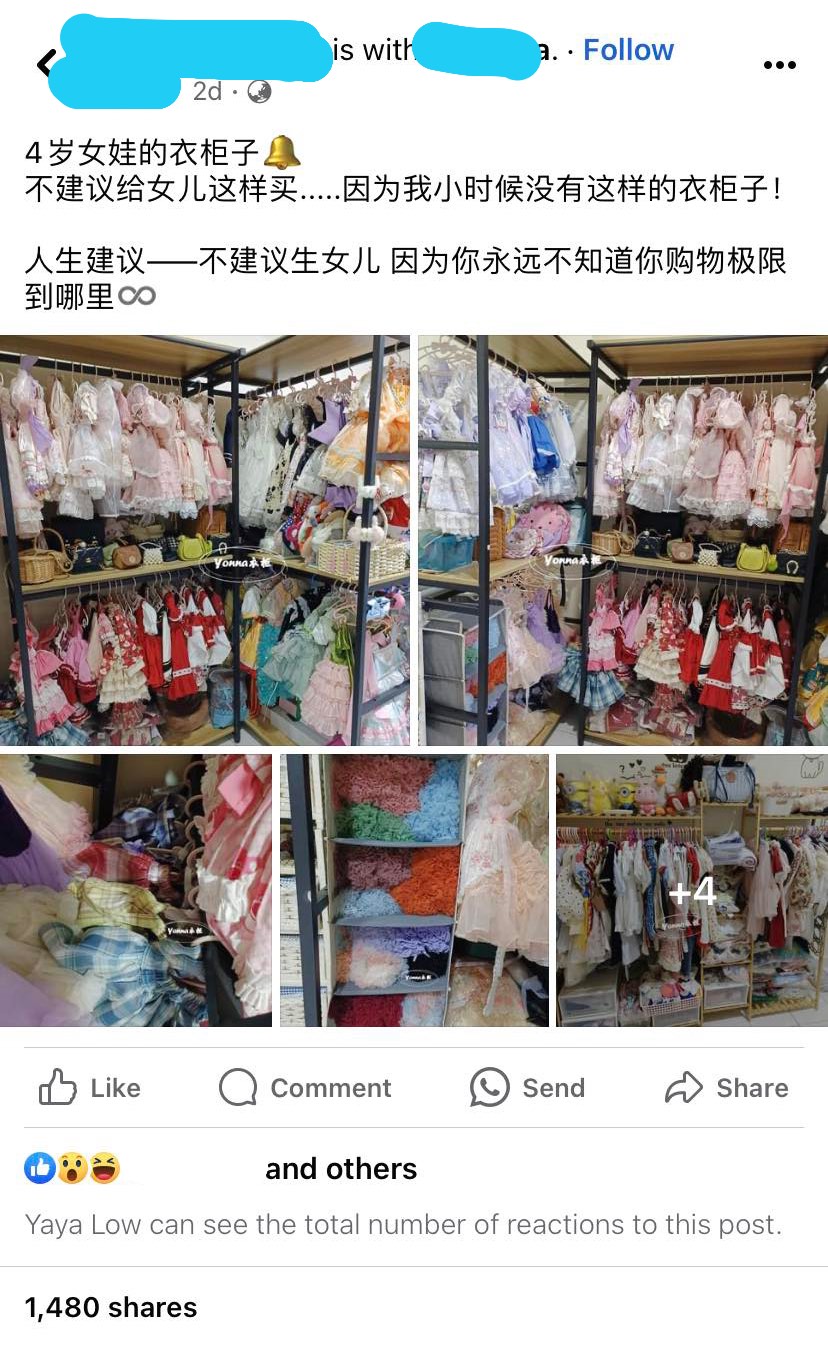Open the 1,480 shares list
The image size is (828, 1348).
click(111, 1307)
